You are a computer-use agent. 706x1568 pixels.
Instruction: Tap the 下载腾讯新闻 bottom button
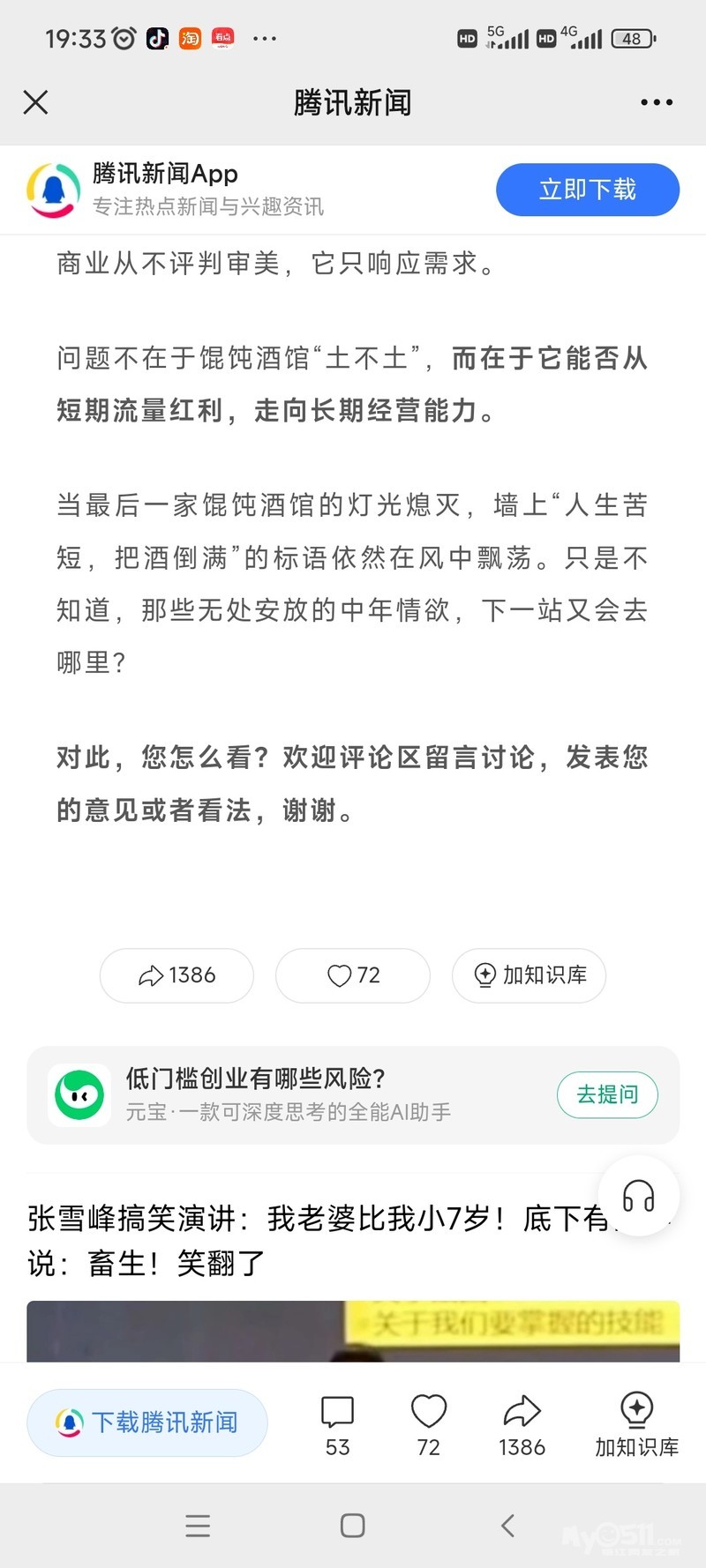[147, 1422]
